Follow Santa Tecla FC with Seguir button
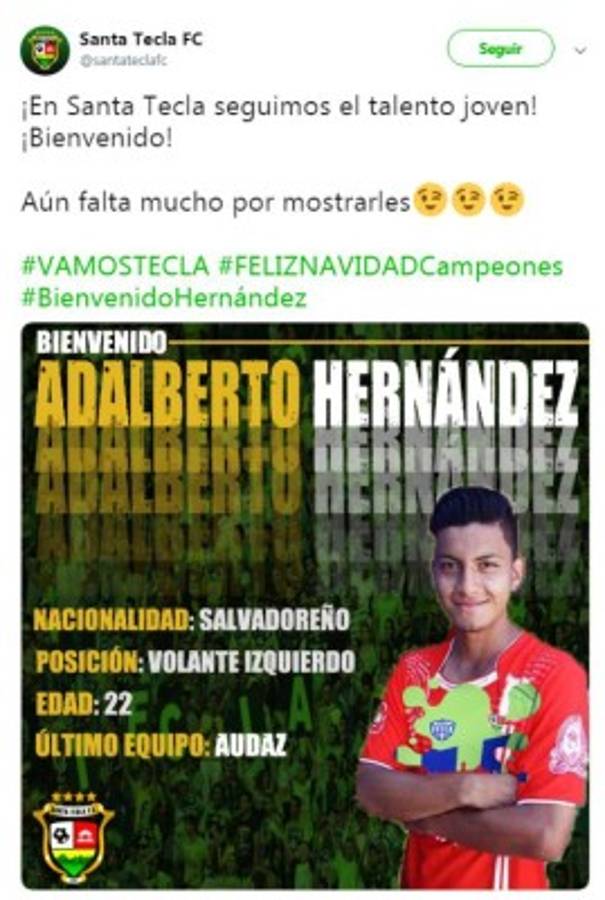 (500, 48)
